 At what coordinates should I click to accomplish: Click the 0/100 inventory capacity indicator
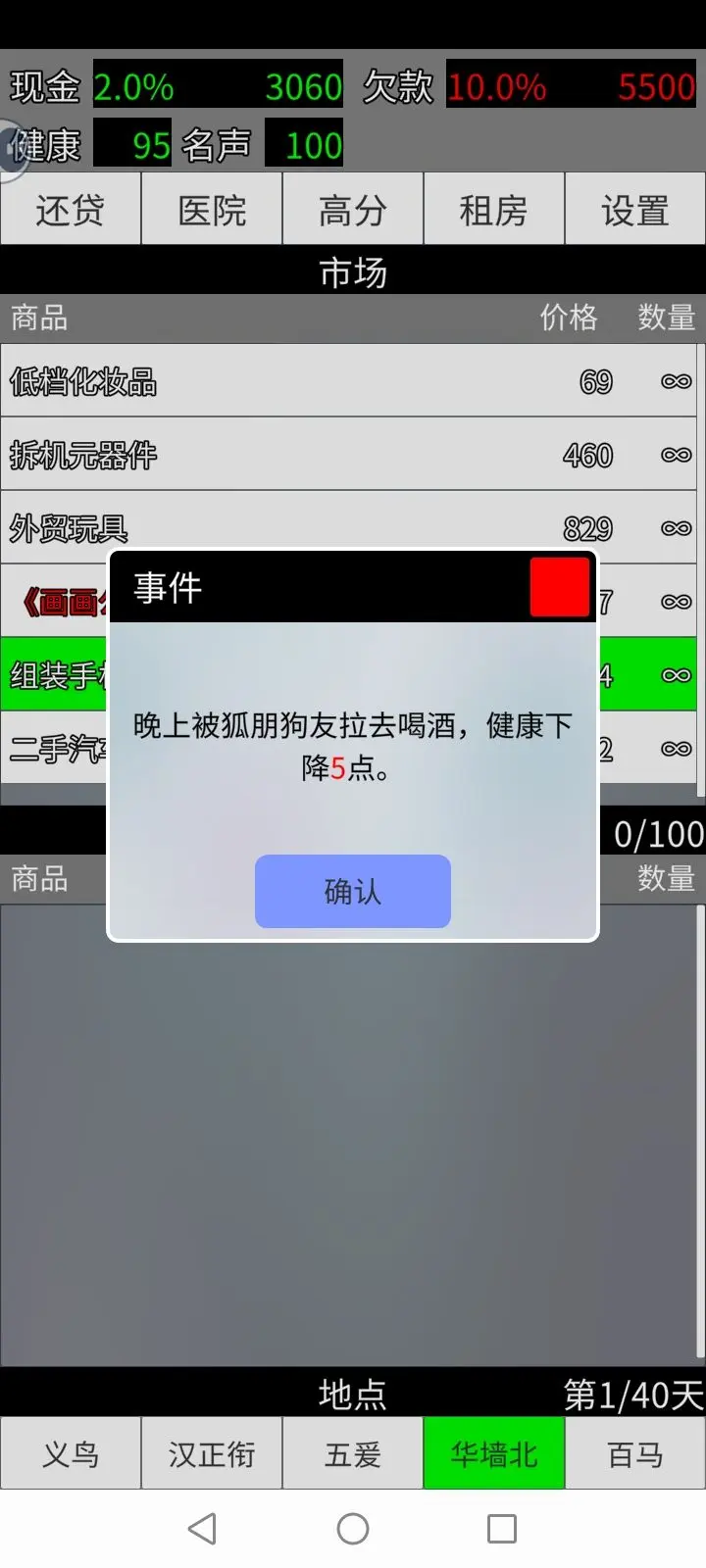tap(655, 832)
